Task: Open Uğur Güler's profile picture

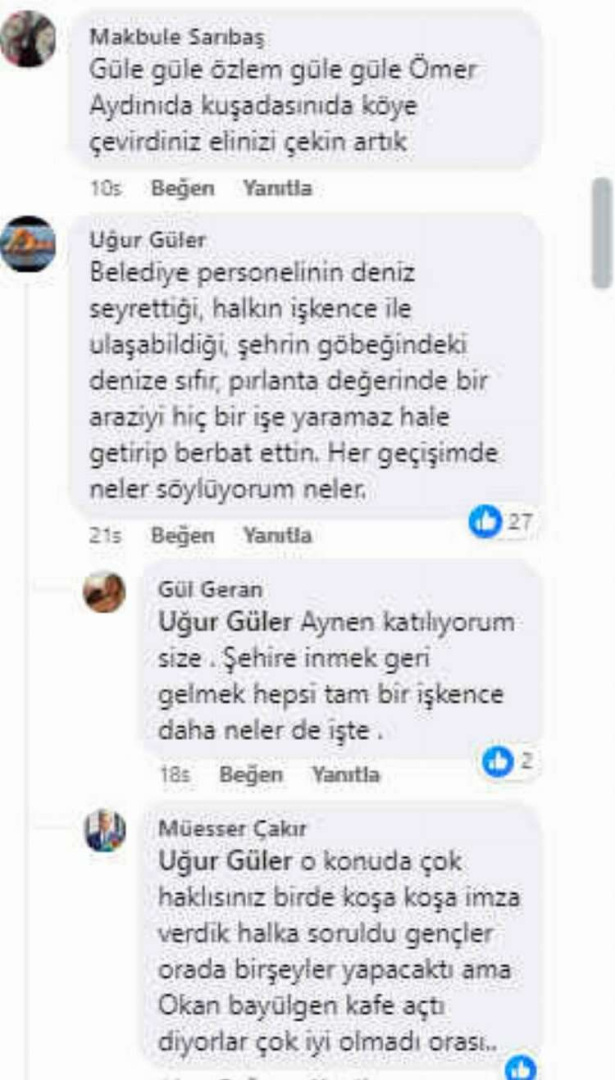Action: [27, 243]
